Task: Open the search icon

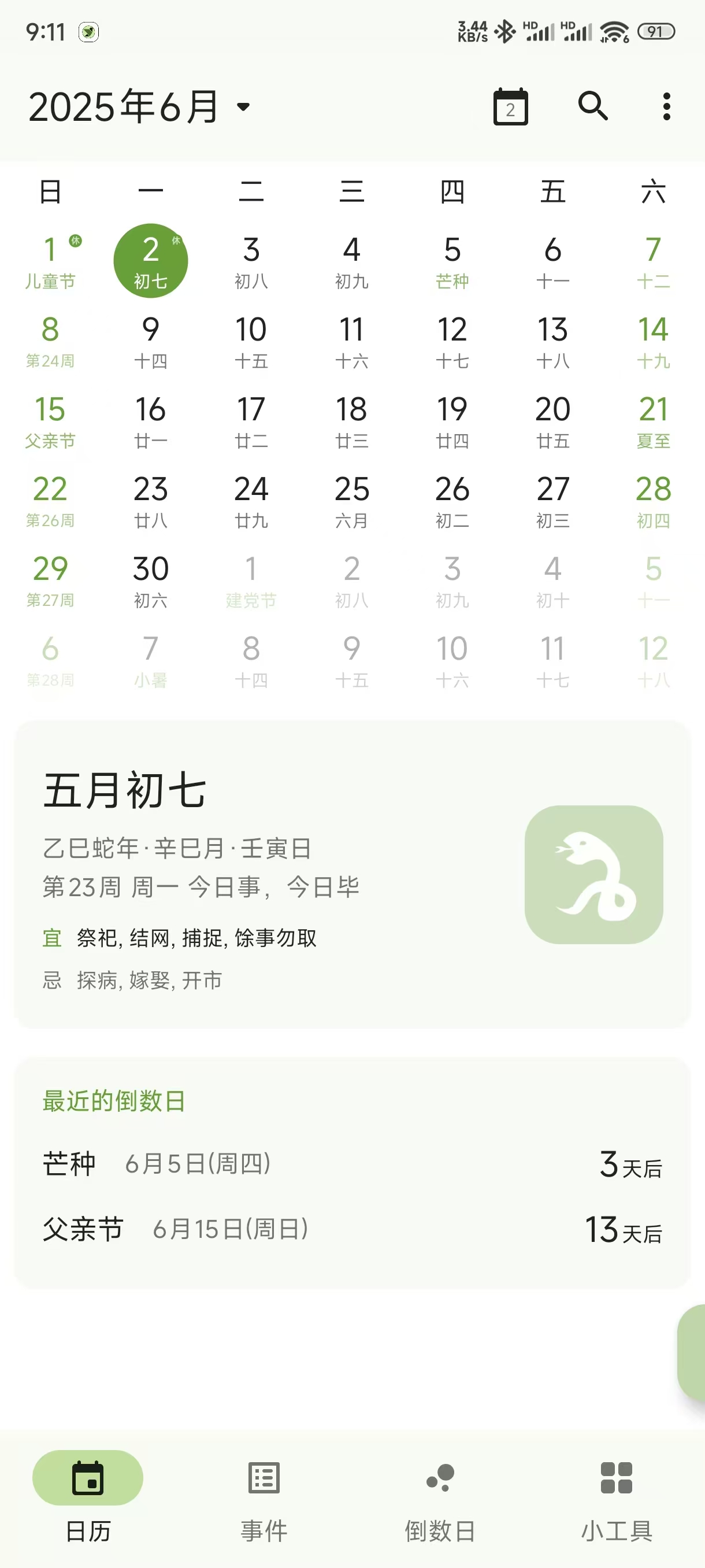Action: coord(592,107)
